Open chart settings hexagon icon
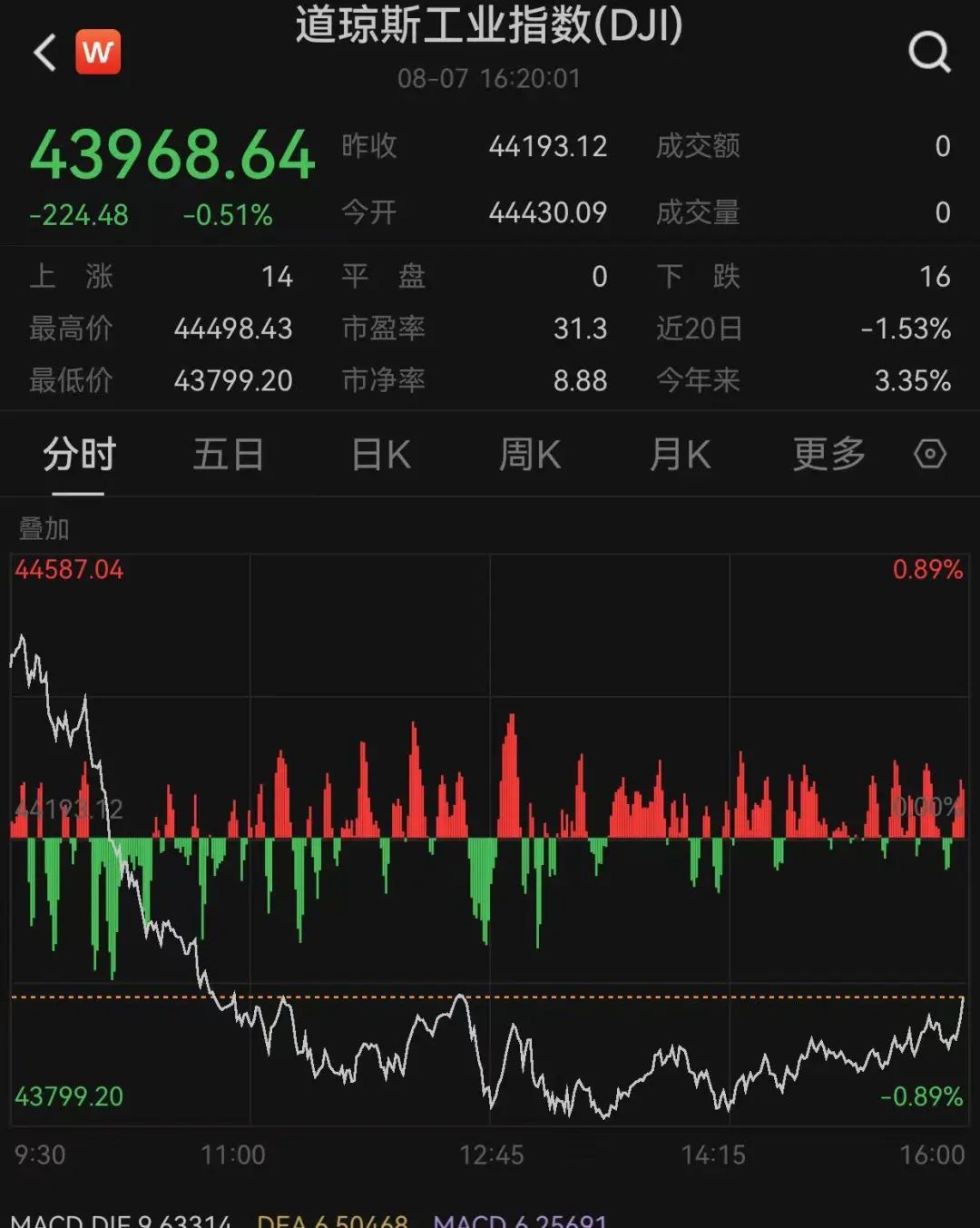Screen dimensions: 980x1228 pos(930,454)
